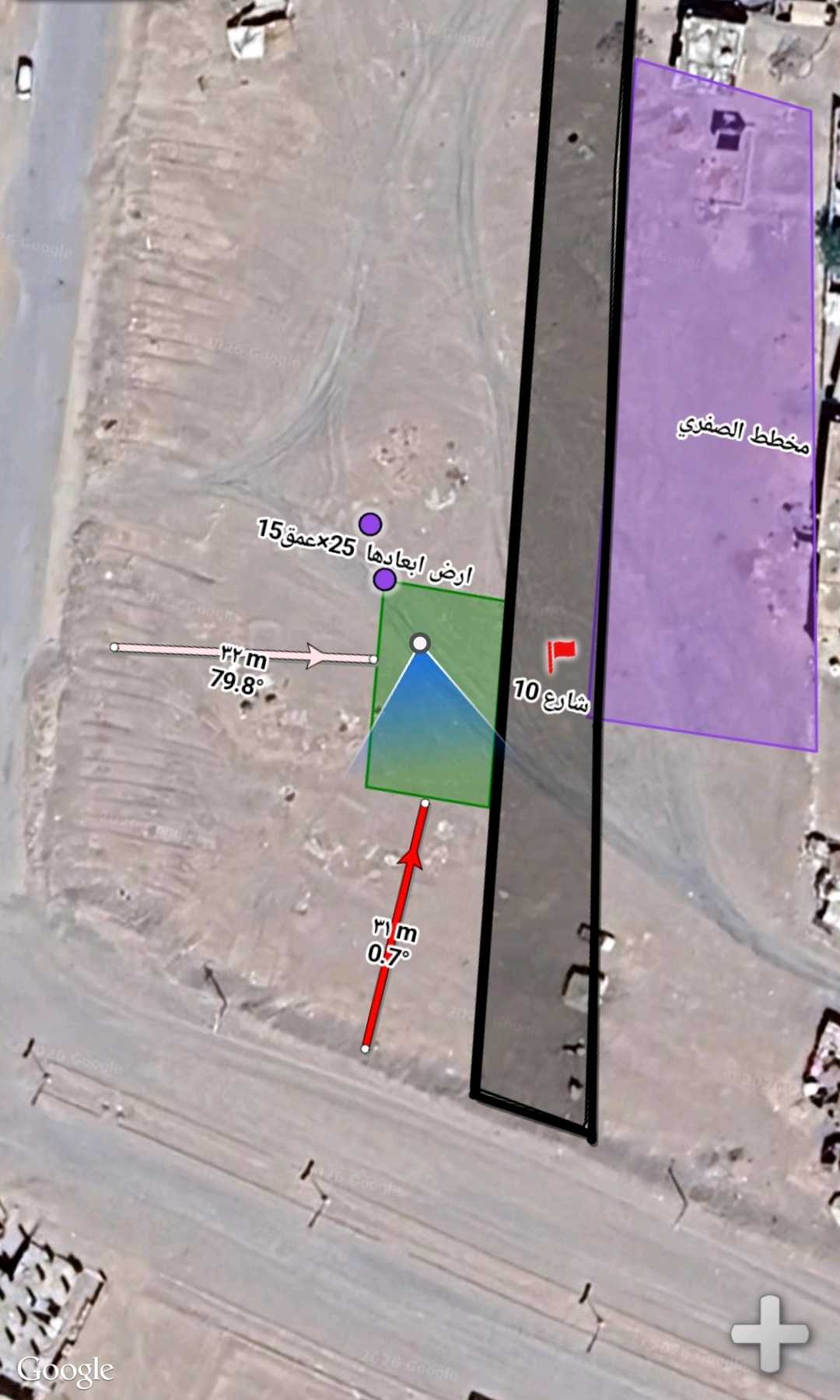Tap the plus button to add item
Screen dimensions: 840x1400
point(768,1333)
